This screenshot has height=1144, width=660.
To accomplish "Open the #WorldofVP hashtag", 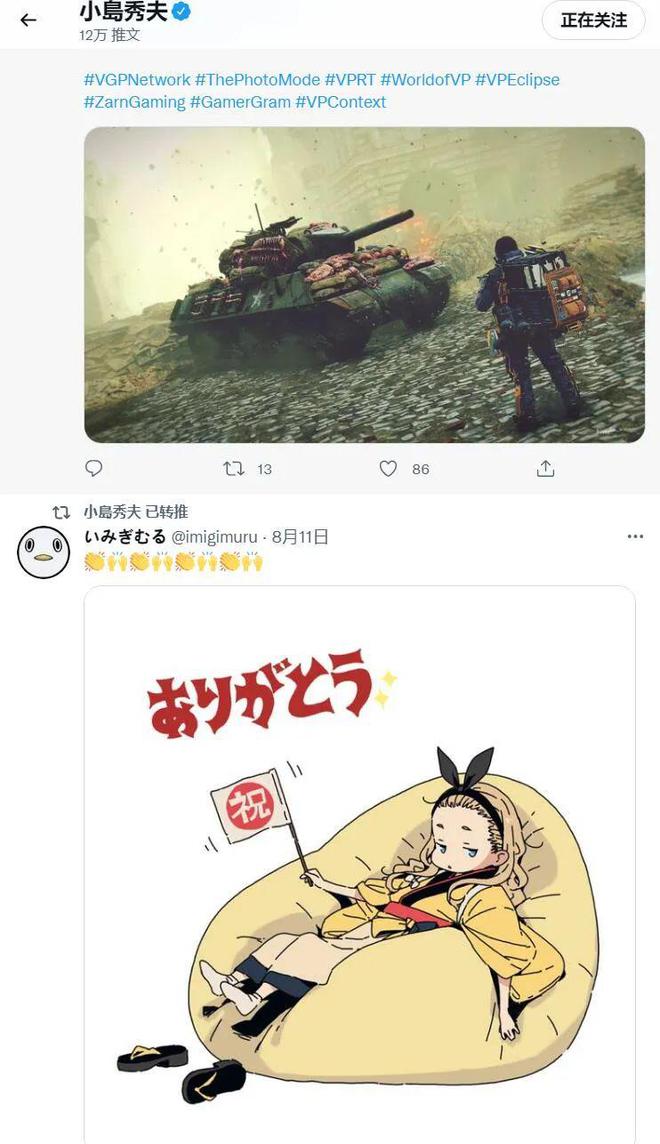I will point(425,79).
